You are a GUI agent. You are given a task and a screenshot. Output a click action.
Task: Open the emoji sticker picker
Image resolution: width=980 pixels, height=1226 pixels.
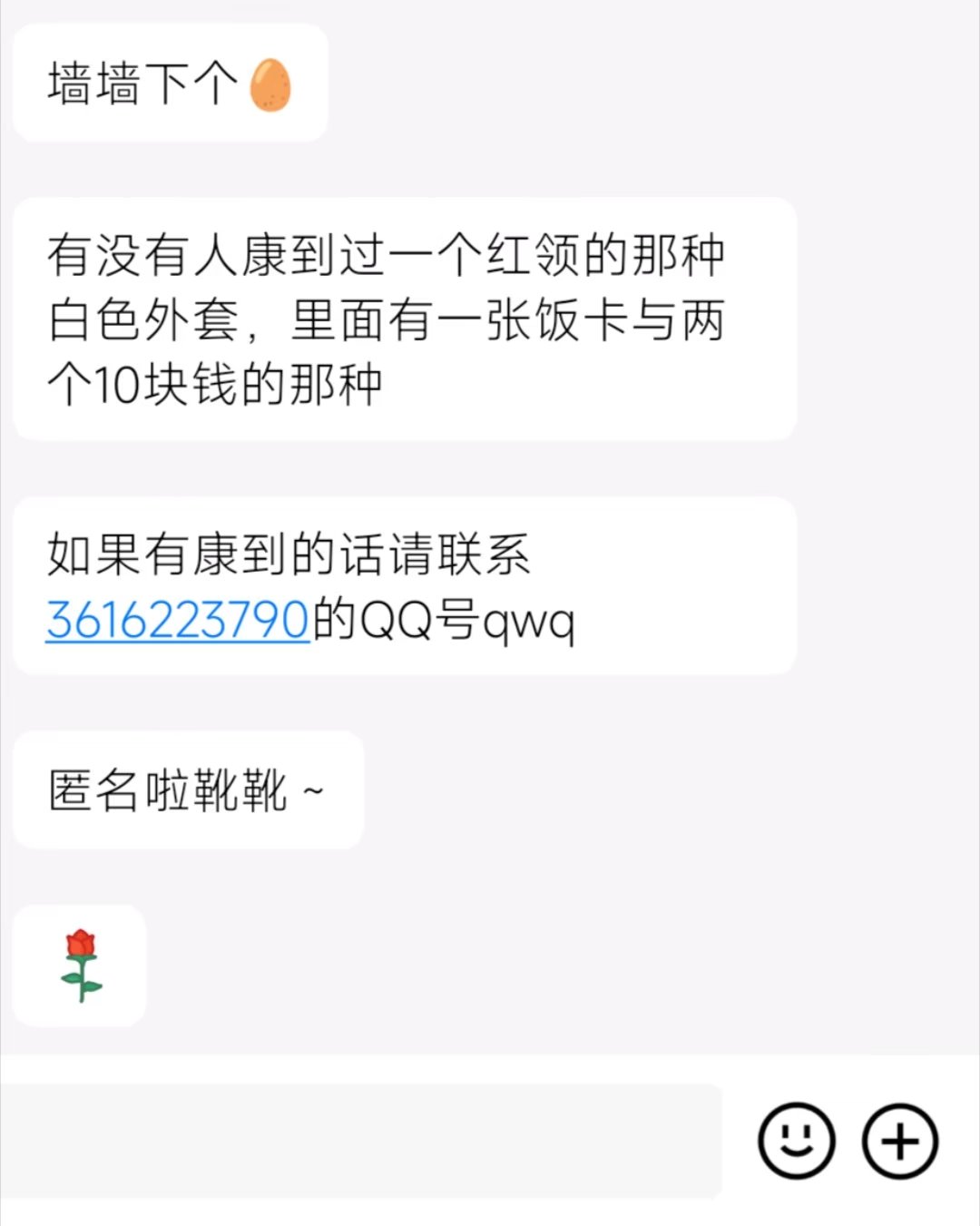pos(796,1141)
